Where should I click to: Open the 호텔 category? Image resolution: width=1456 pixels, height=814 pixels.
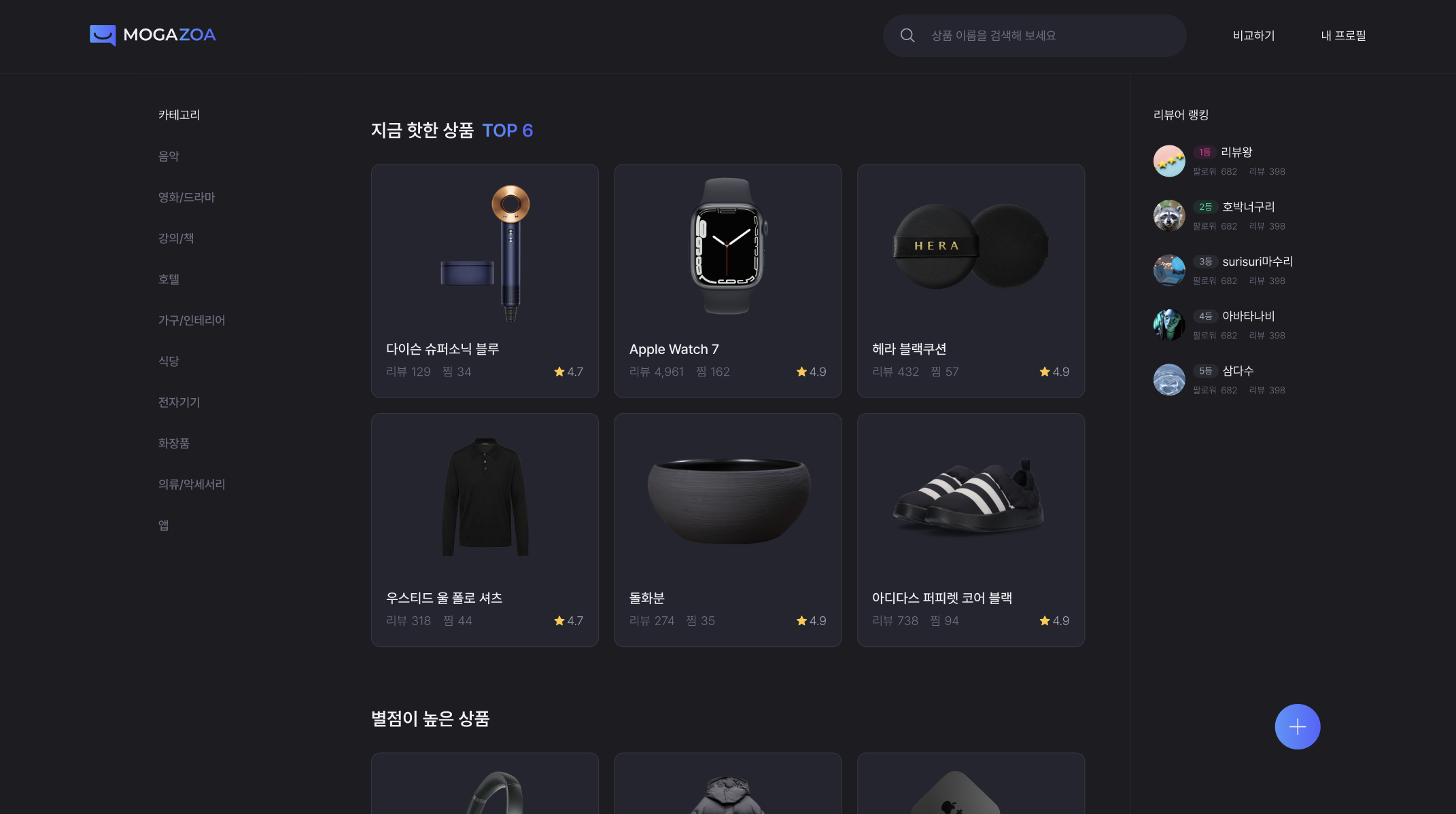169,279
